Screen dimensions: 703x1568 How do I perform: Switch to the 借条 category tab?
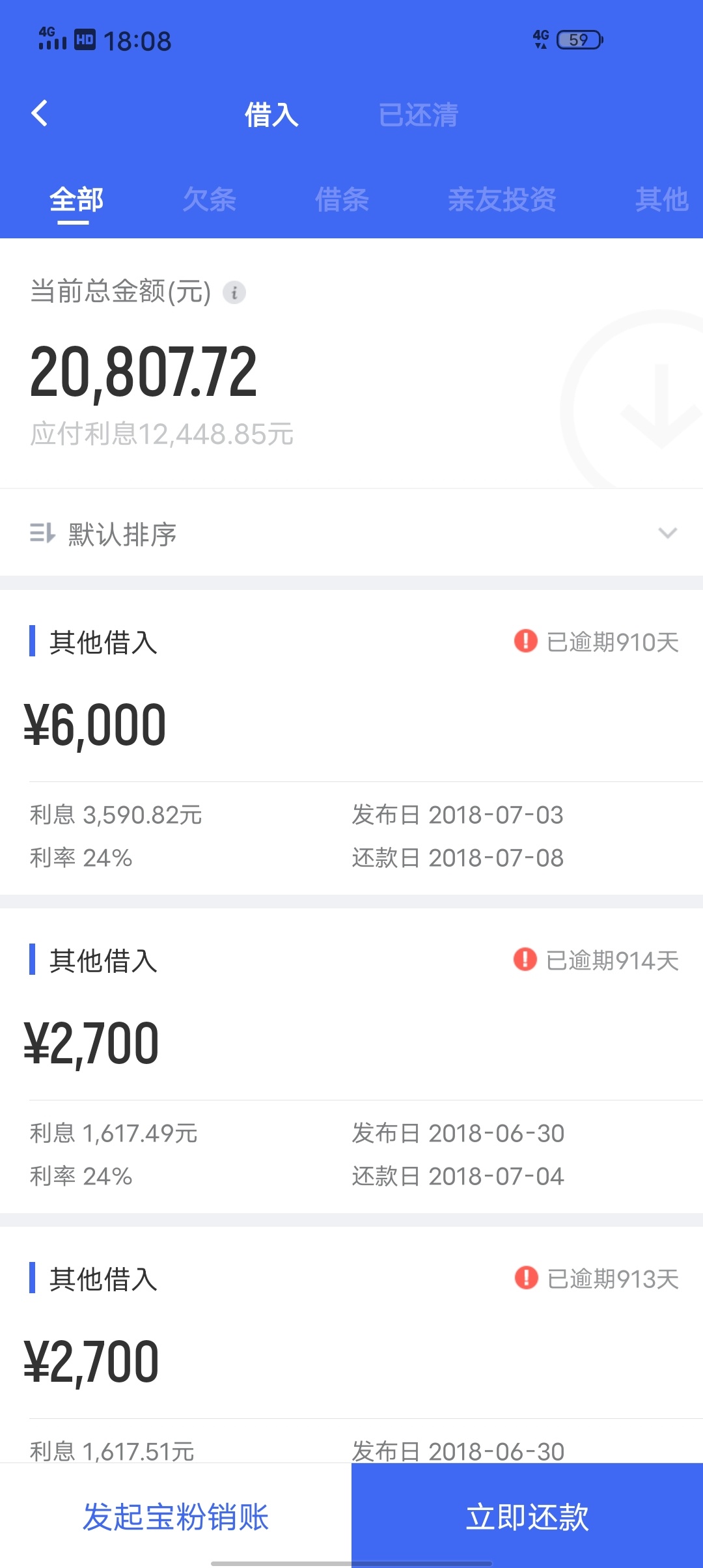pyautogui.click(x=342, y=199)
